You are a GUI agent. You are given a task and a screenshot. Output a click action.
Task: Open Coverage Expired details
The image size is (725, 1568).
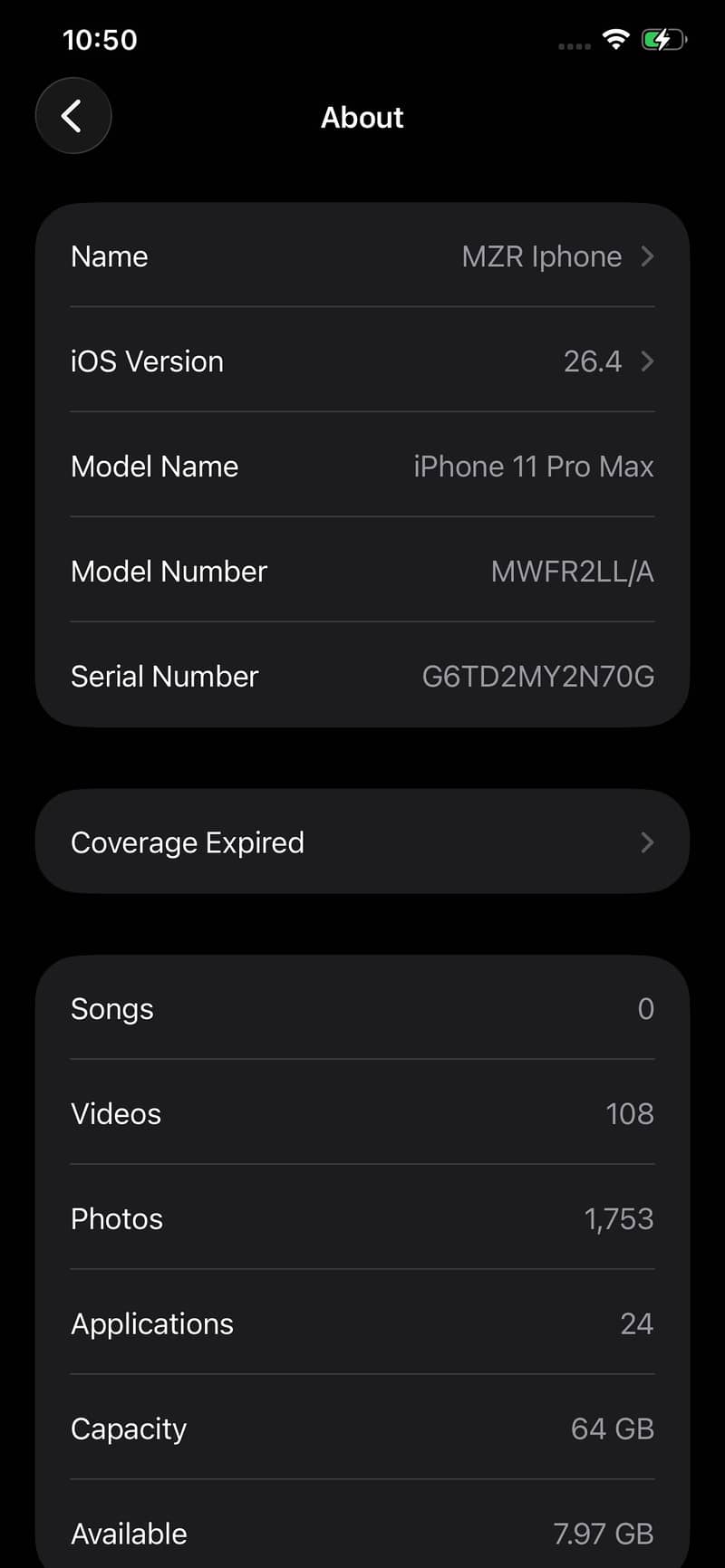pyautogui.click(x=362, y=842)
